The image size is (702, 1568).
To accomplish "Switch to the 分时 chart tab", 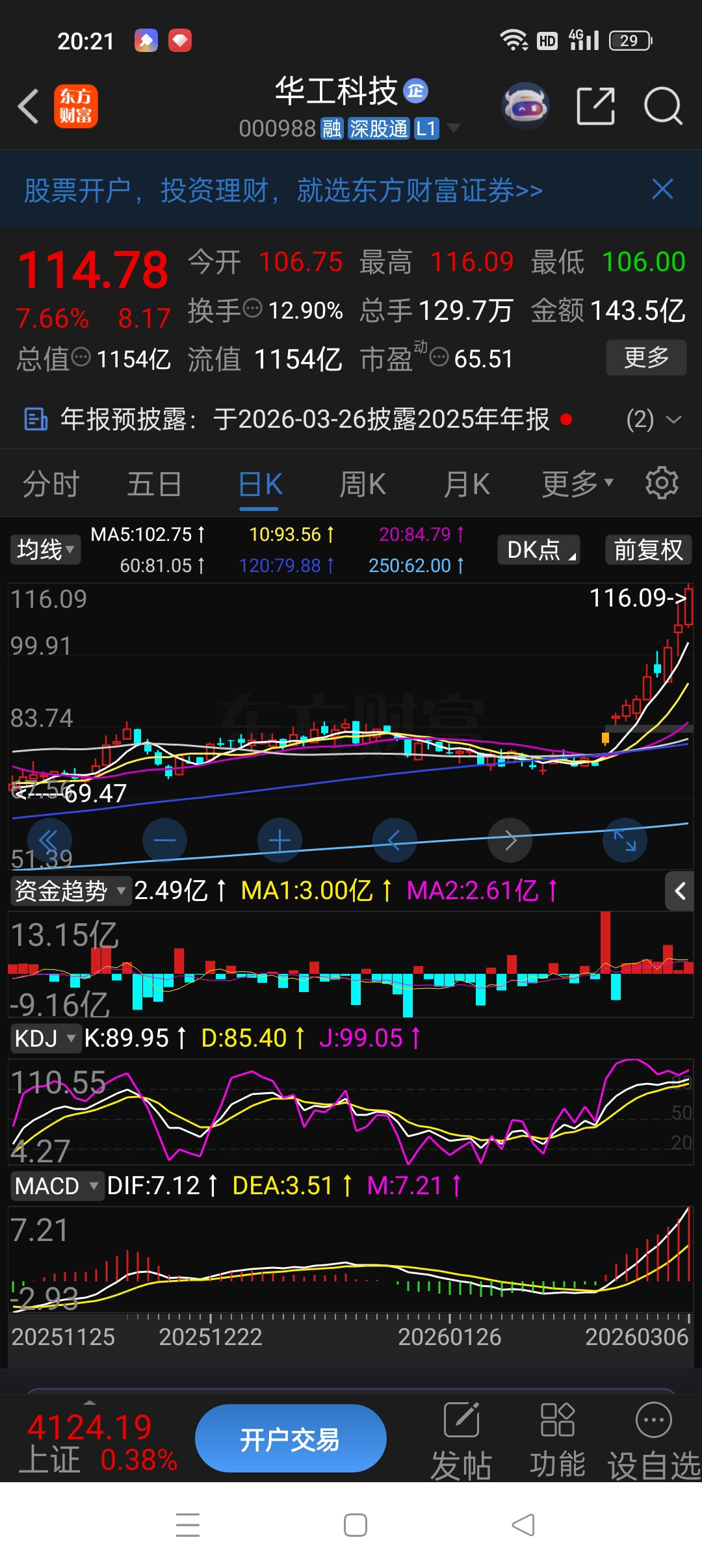I will pyautogui.click(x=51, y=484).
